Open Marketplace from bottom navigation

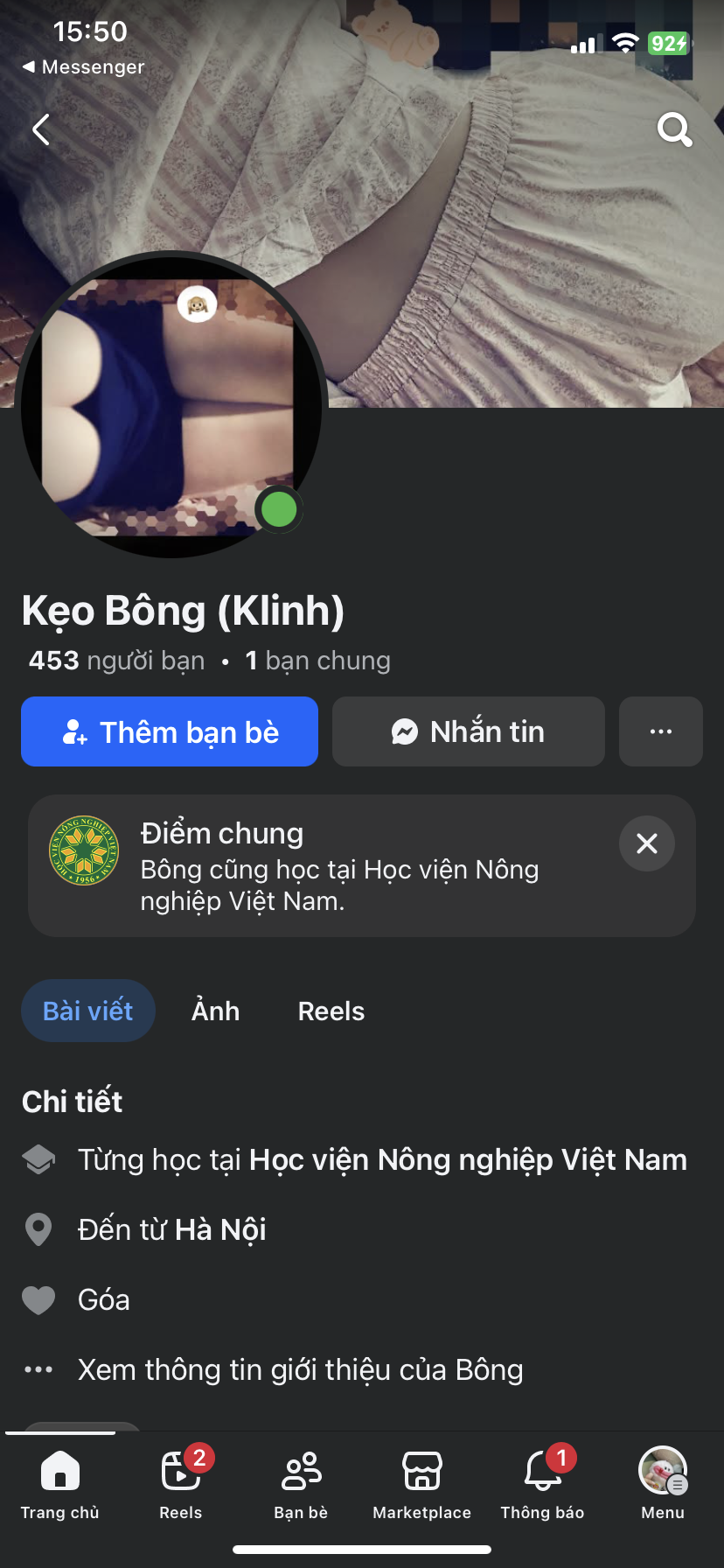(421, 1484)
